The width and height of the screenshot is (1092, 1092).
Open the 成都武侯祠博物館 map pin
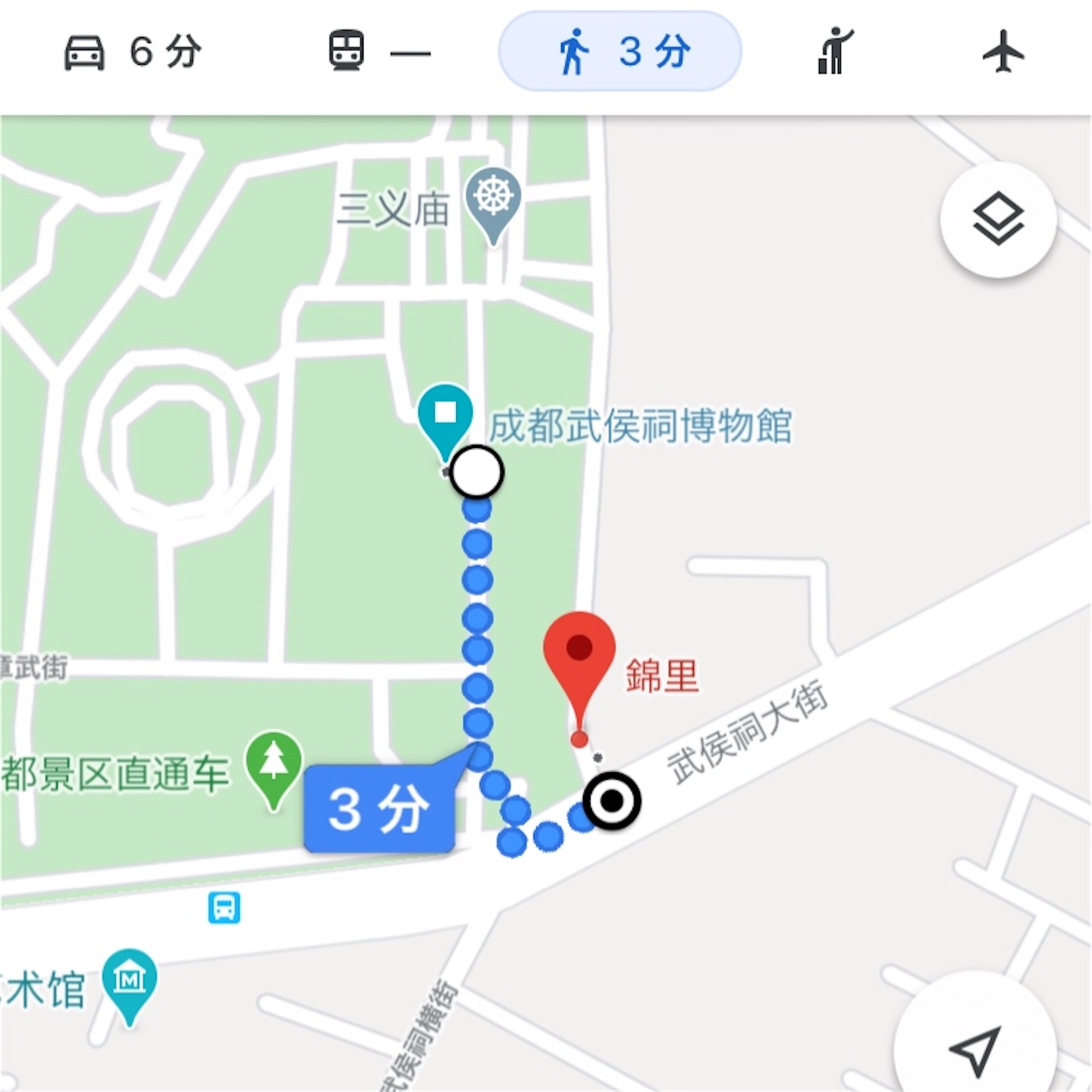pos(446,416)
